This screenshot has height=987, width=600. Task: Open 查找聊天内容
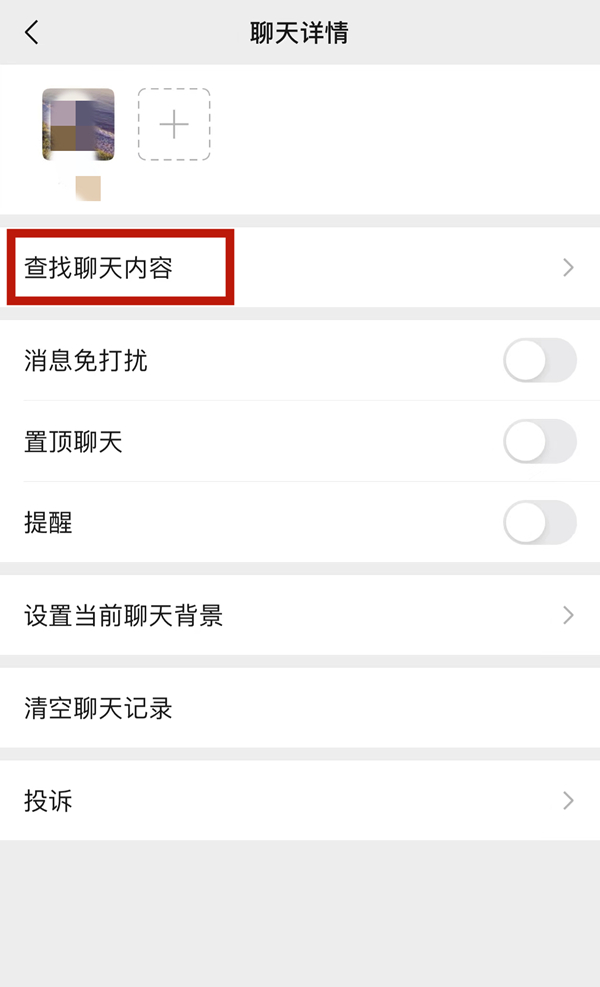pyautogui.click(x=300, y=268)
